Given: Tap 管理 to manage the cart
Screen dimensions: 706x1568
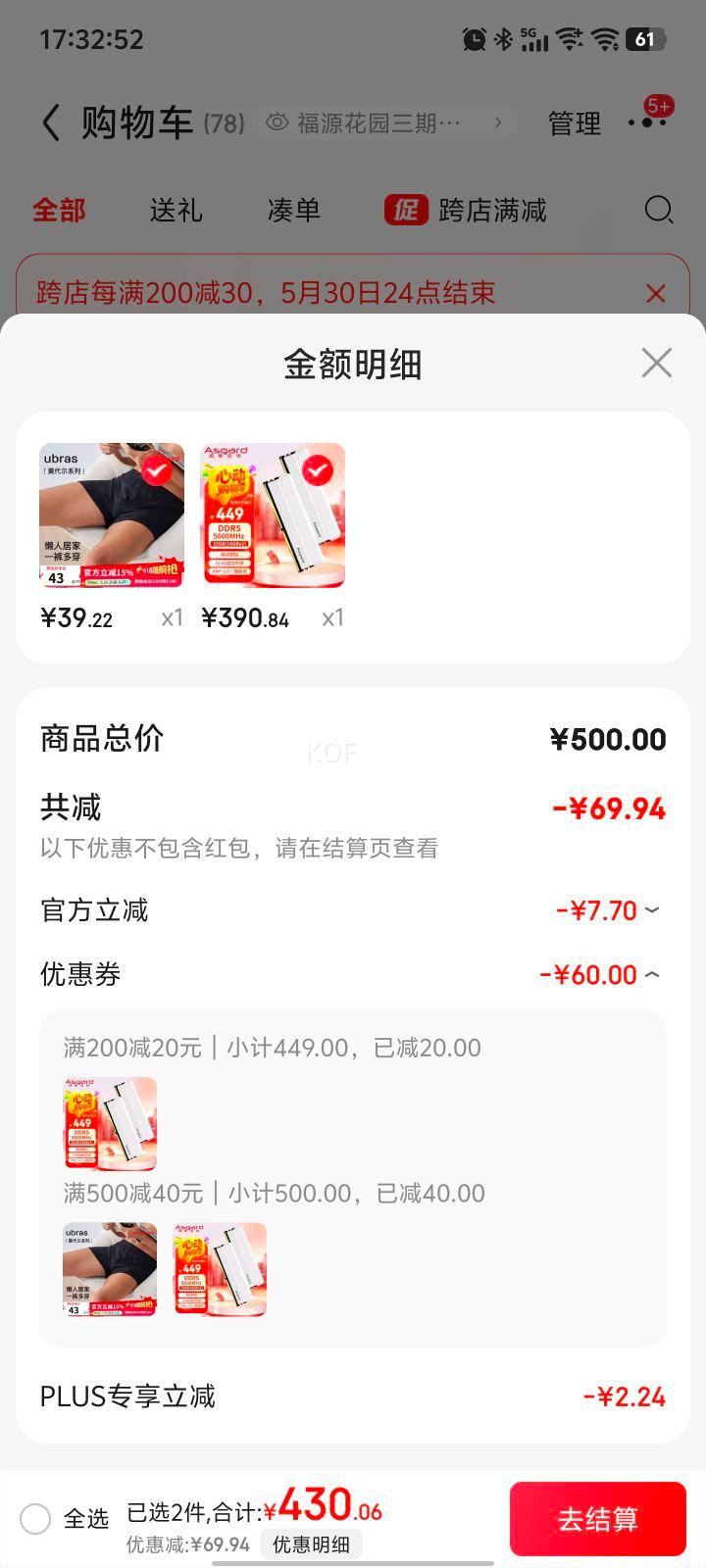Looking at the screenshot, I should (574, 123).
